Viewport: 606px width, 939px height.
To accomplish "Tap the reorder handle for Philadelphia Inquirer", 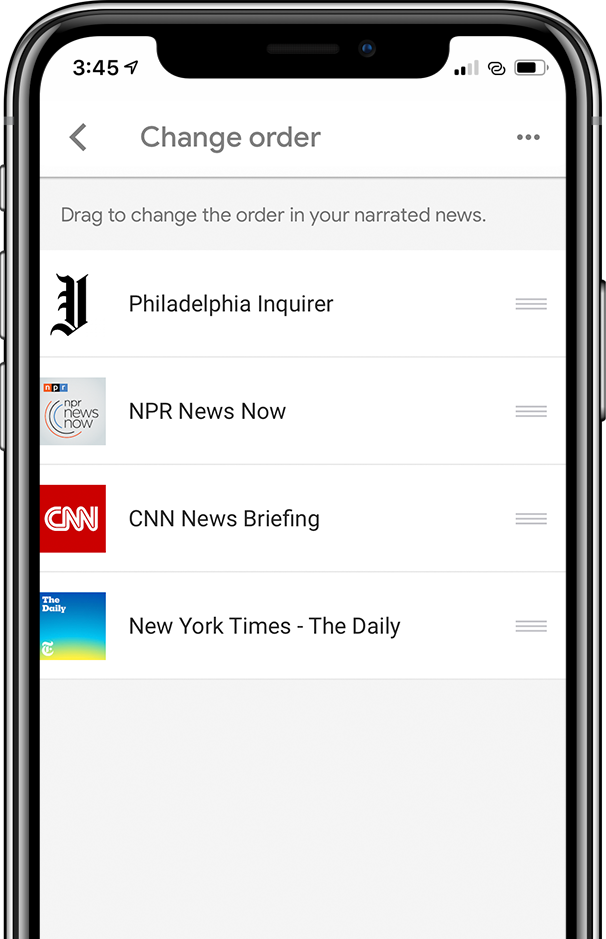I will (x=531, y=304).
